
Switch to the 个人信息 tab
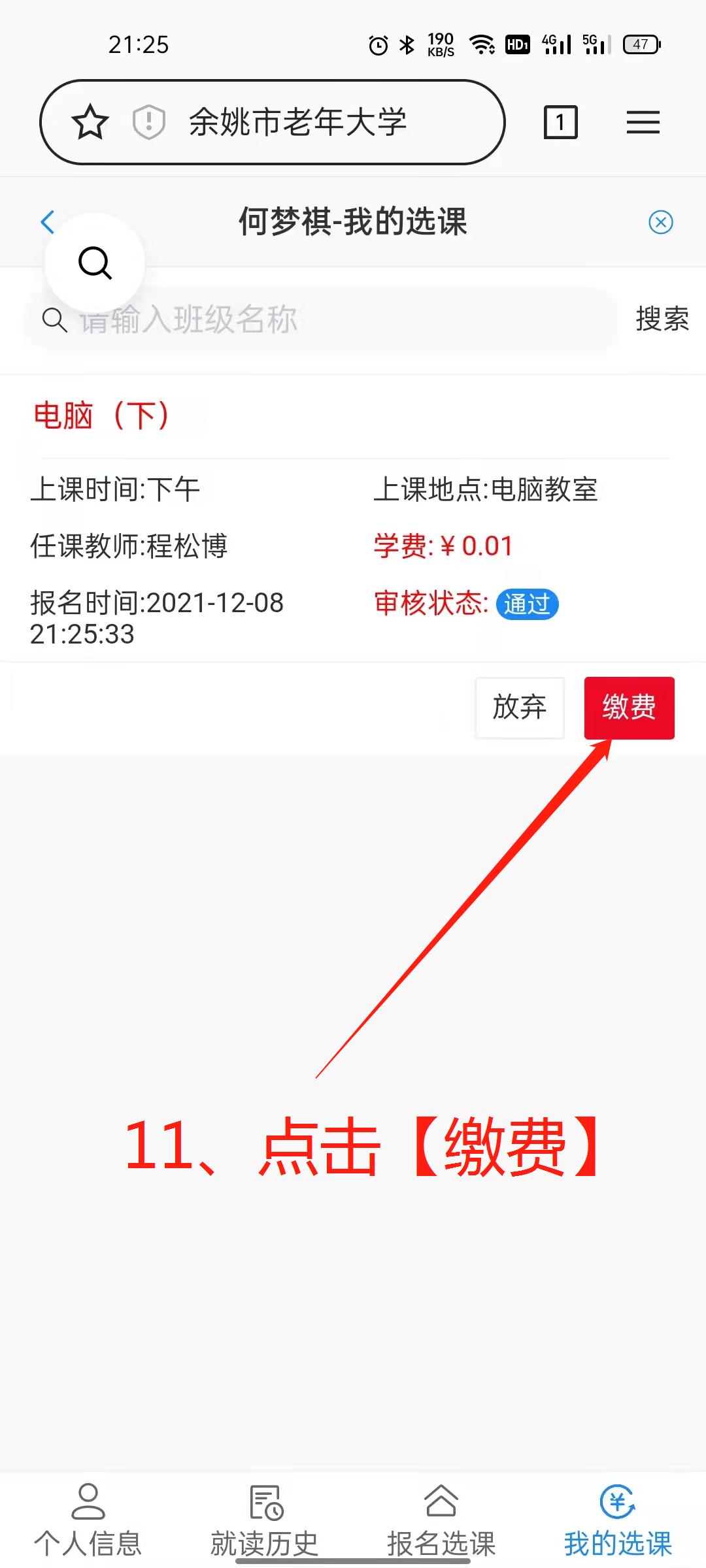(x=88, y=1520)
